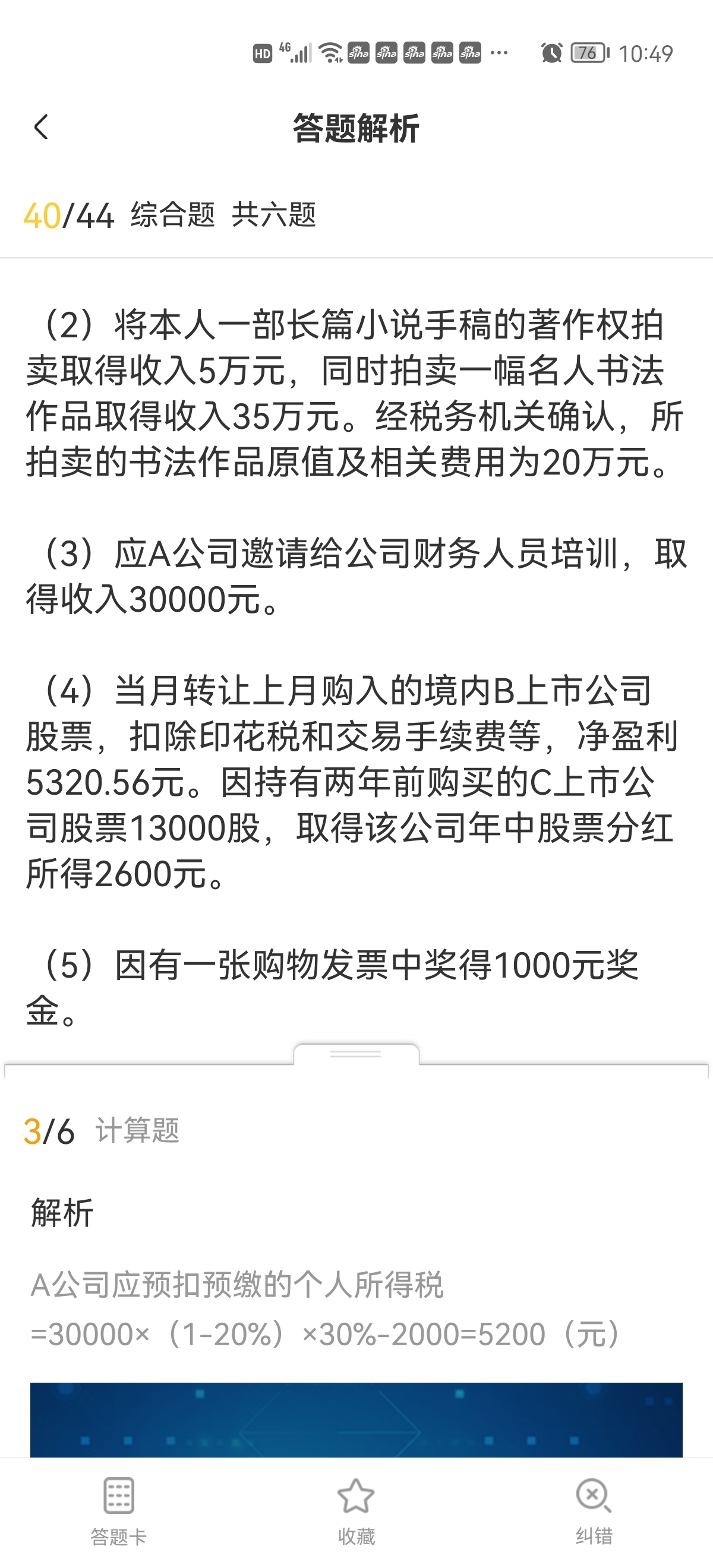Image resolution: width=713 pixels, height=1568 pixels.
Task: Open the blue image below the 解析 text
Action: pyautogui.click(x=356, y=1420)
